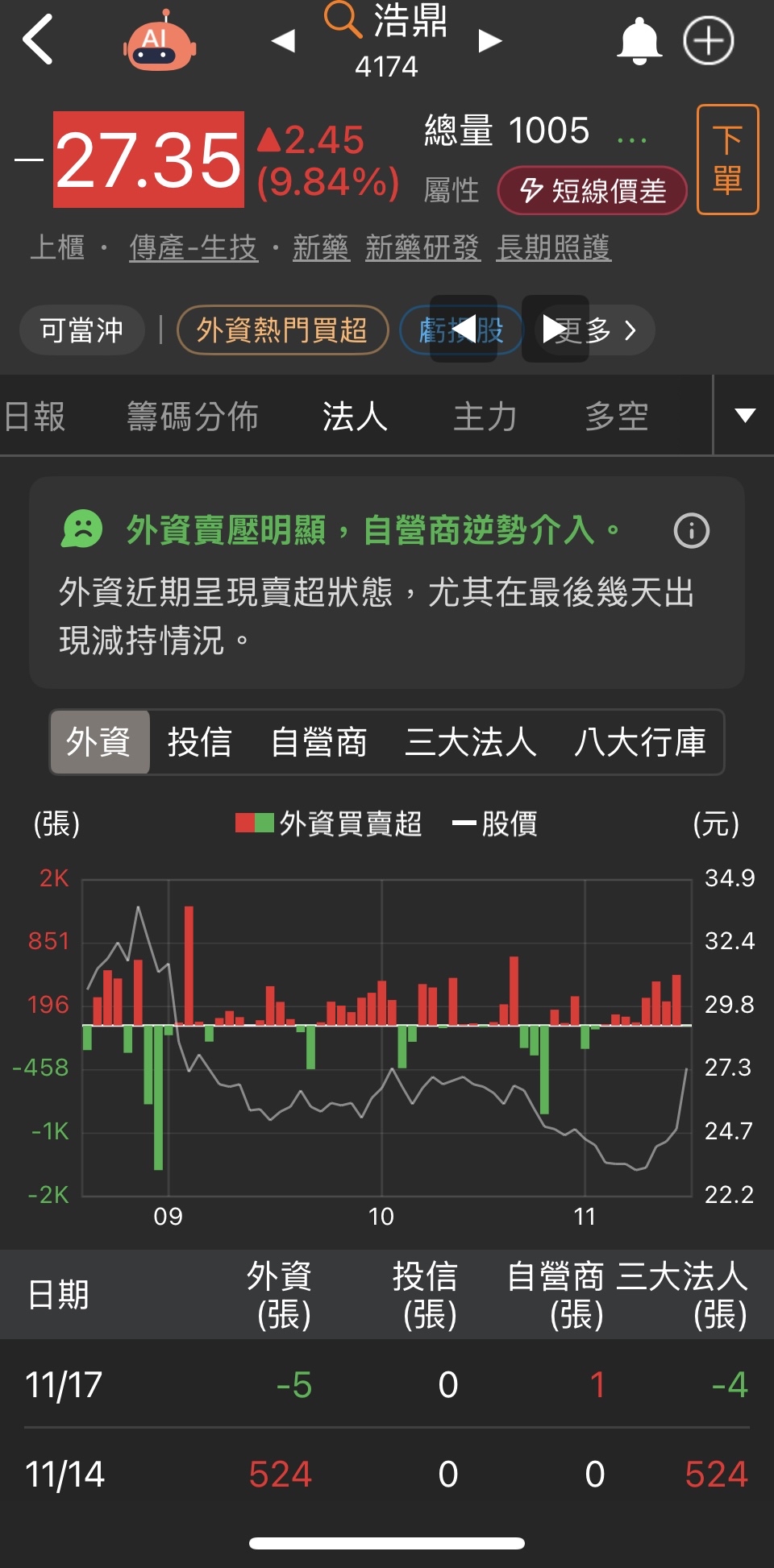Open the 傳產-生技 industry link
774x1568 pixels.
[193, 248]
